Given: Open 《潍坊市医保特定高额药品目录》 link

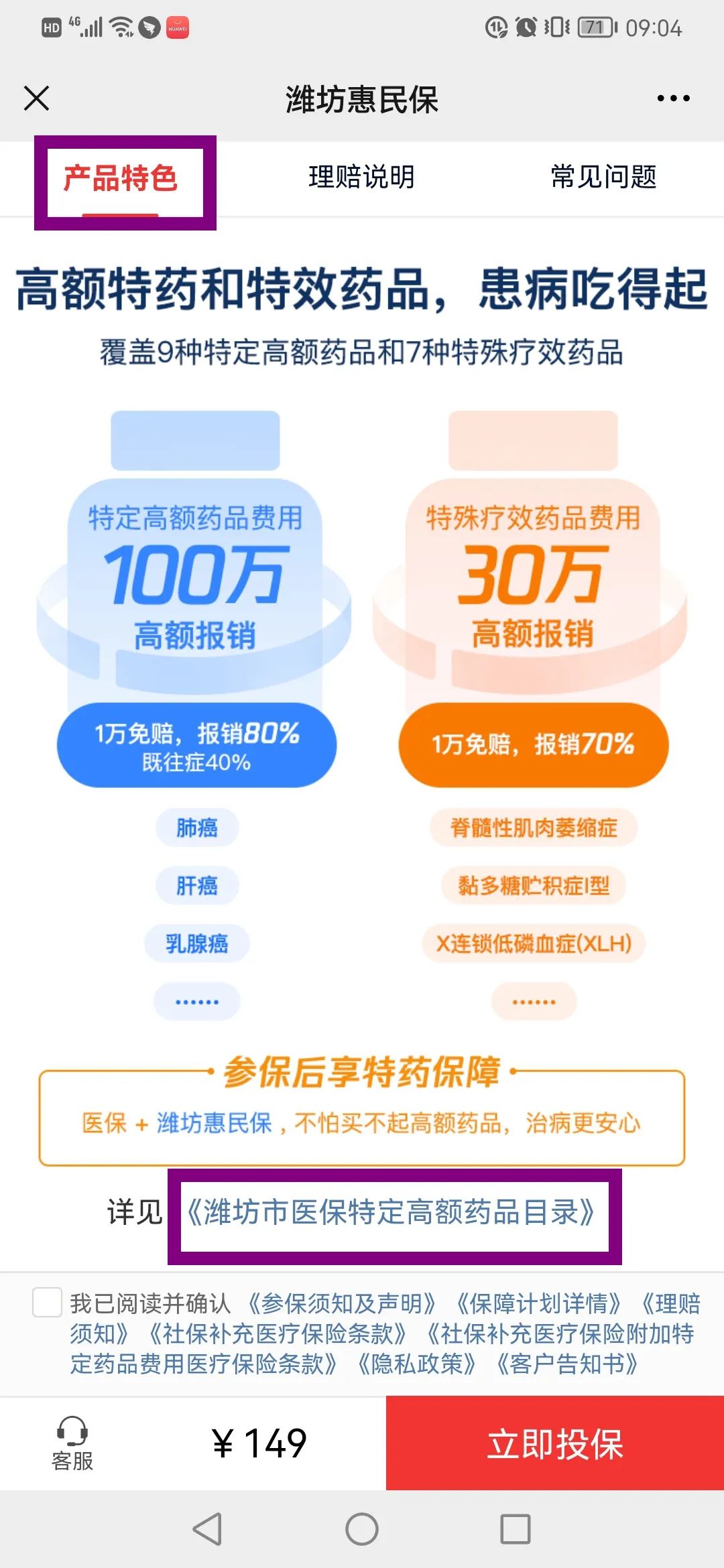Looking at the screenshot, I should [392, 1212].
